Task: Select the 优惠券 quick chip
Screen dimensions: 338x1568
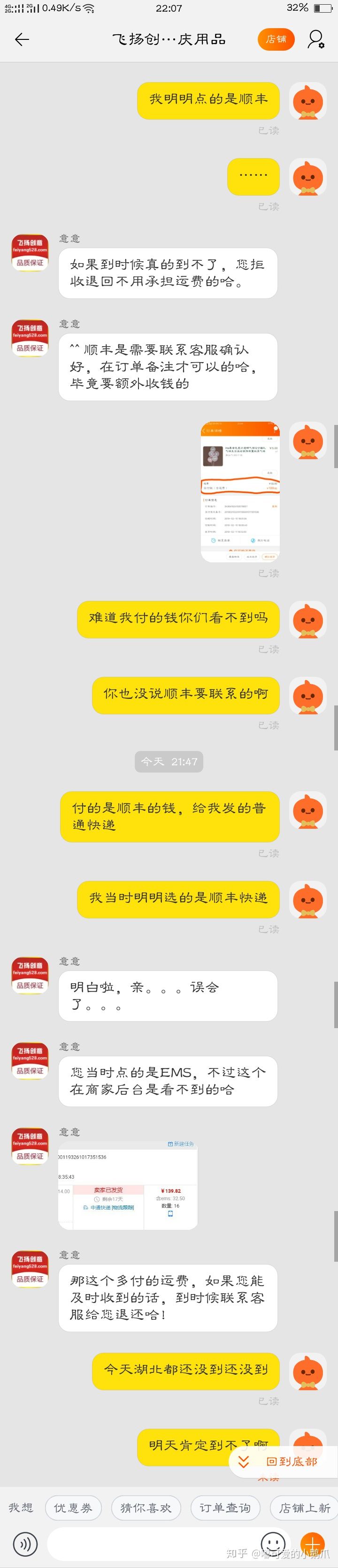Action: coord(73,1507)
